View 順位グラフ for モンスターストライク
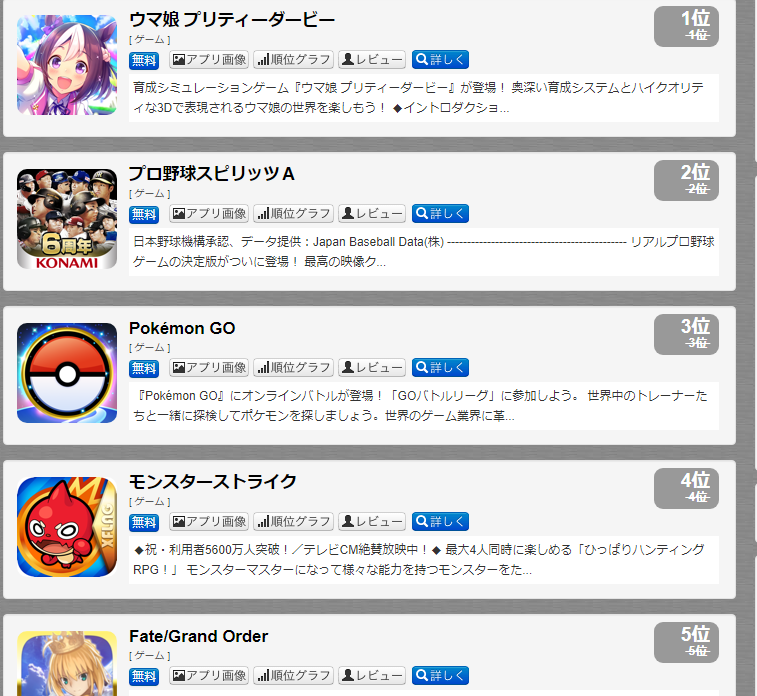The height and width of the screenshot is (696, 757). tap(293, 521)
